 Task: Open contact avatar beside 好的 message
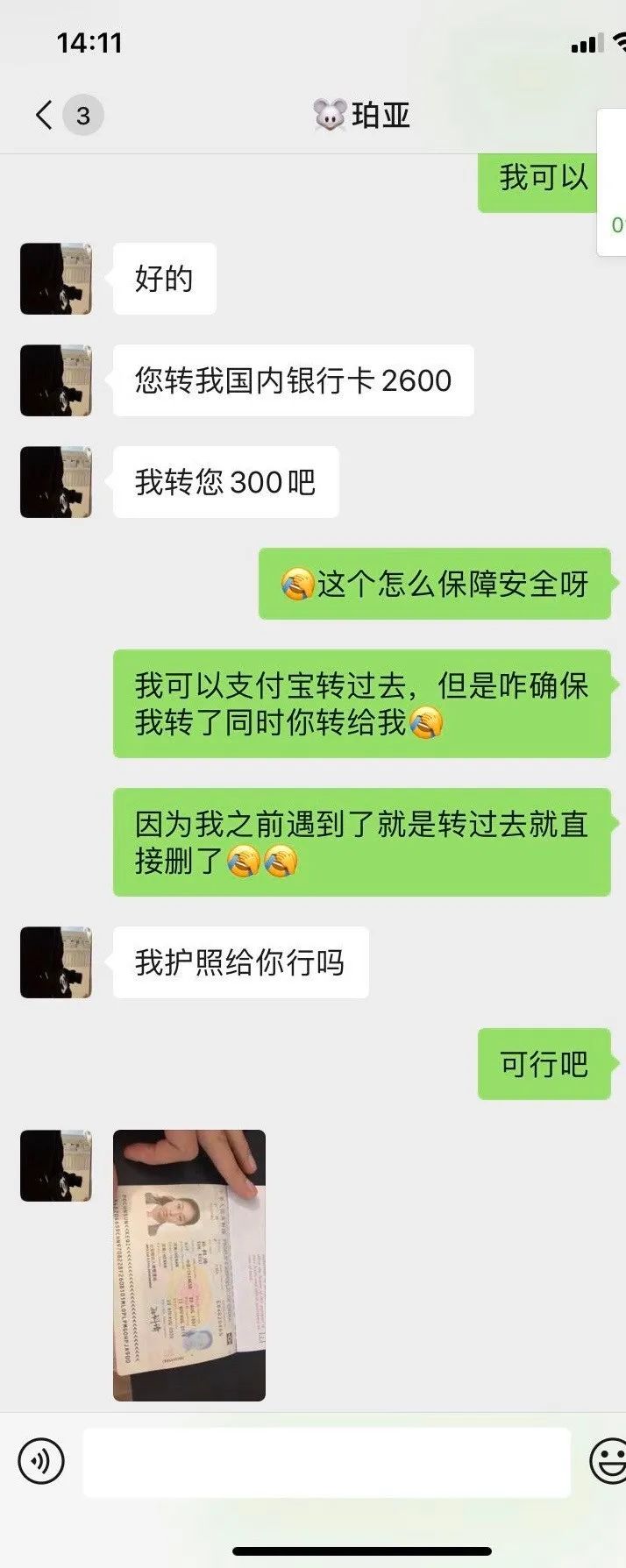(56, 279)
